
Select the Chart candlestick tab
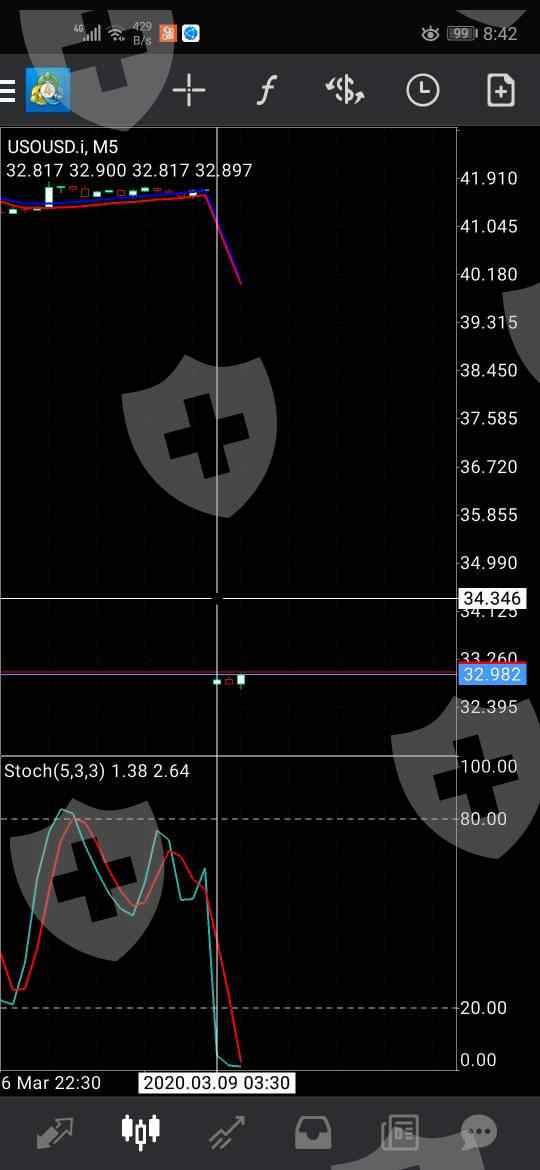pyautogui.click(x=141, y=1131)
